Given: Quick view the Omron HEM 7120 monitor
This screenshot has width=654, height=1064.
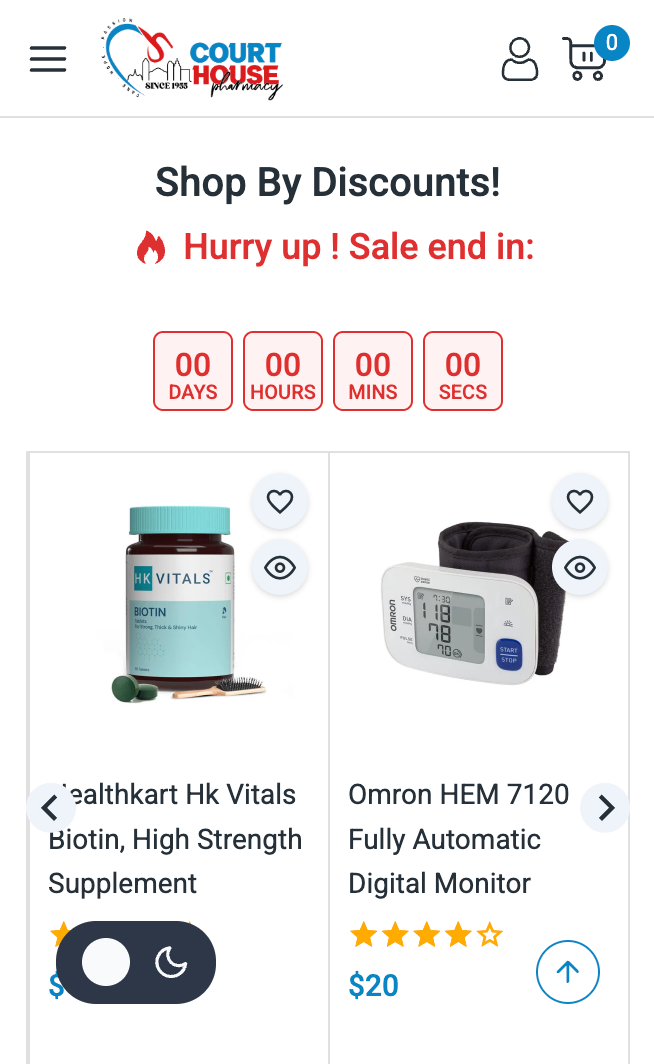Looking at the screenshot, I should (580, 568).
